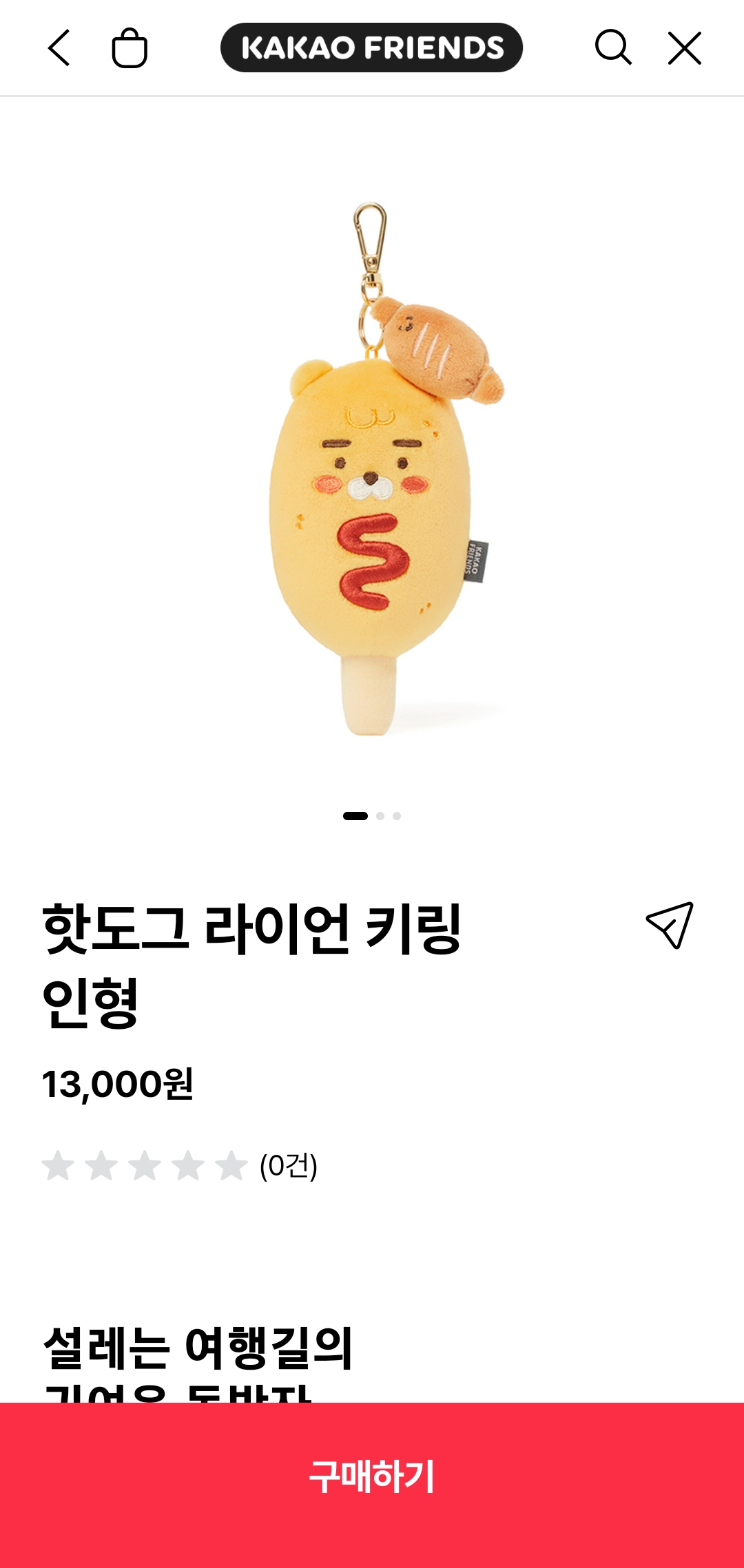Screen dimensions: 744x1568
Task: Tap the Kakao Friends home logo
Action: pyautogui.click(x=371, y=48)
